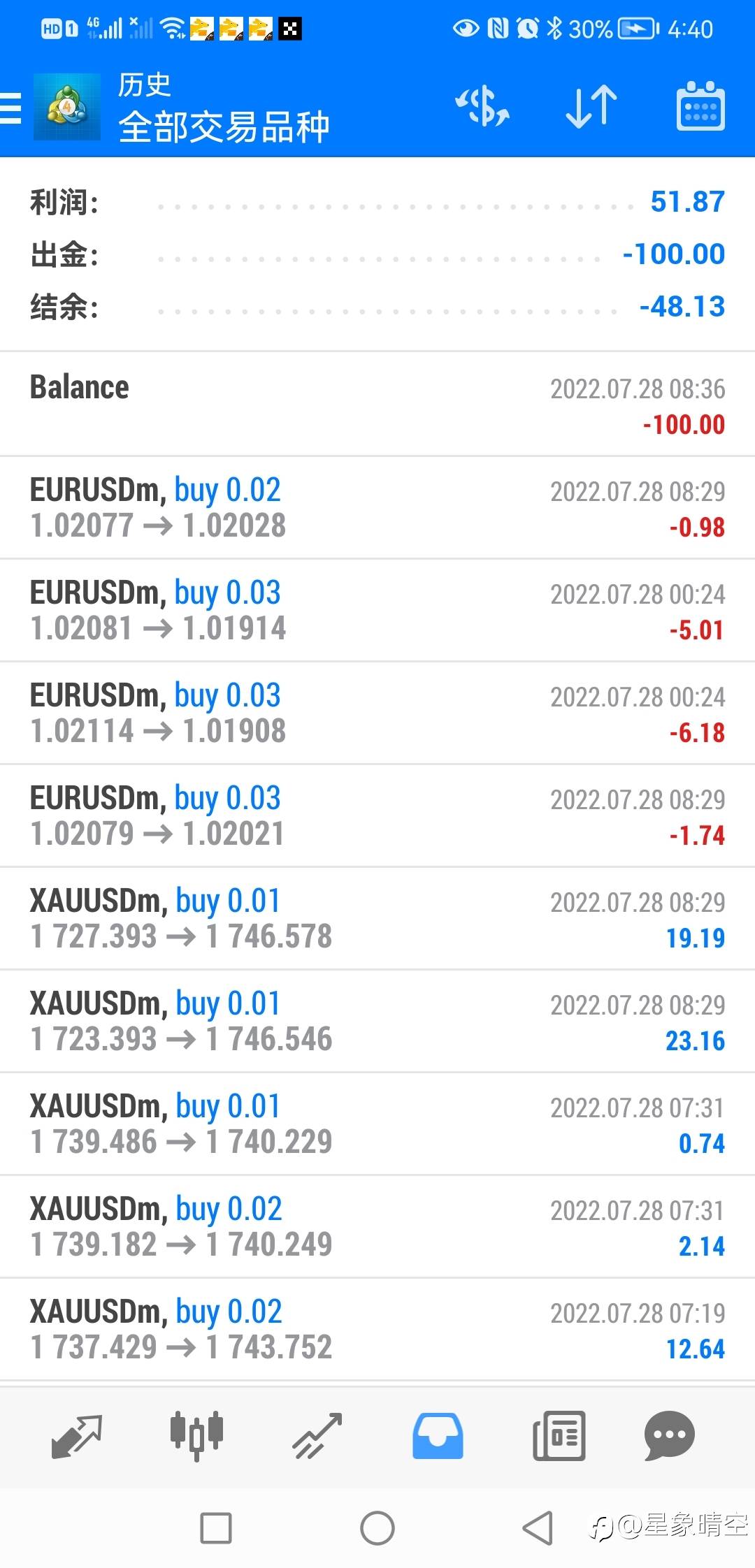Image resolution: width=755 pixels, height=1568 pixels.
Task: Open the Balance -100.00 entry
Action: (377, 405)
